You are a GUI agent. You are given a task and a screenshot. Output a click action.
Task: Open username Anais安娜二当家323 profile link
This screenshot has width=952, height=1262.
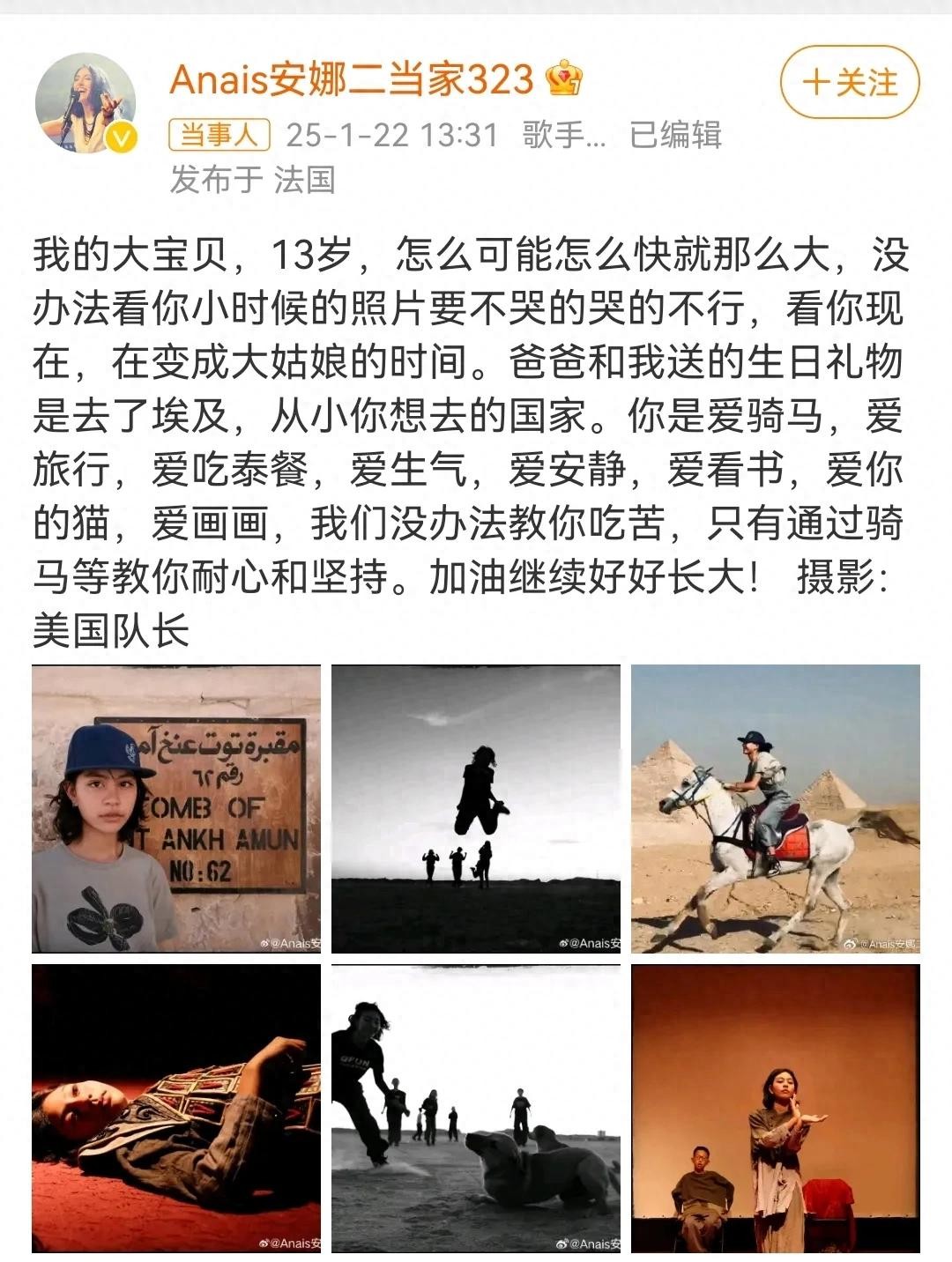point(351,80)
